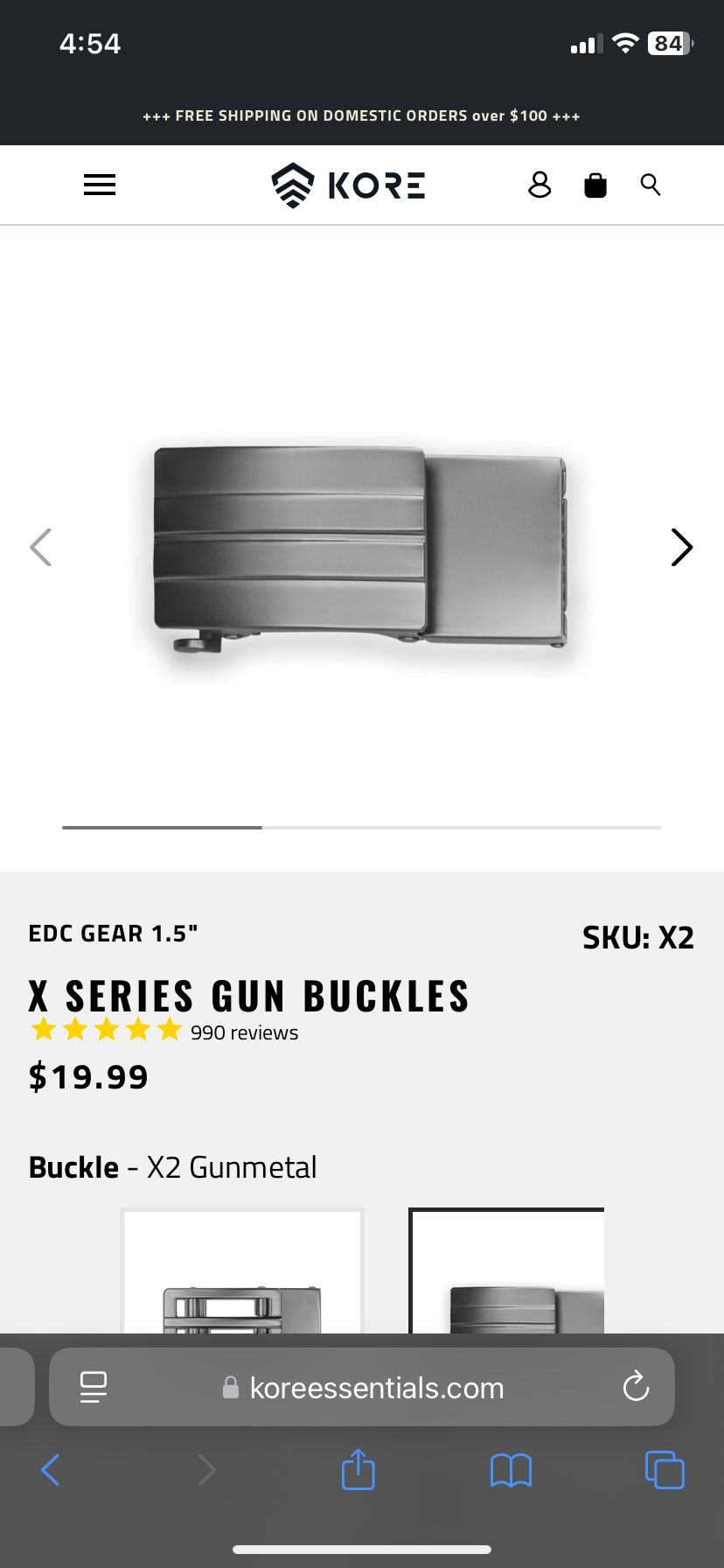The width and height of the screenshot is (724, 1568).
Task: Show the previous product image
Action: coord(41,547)
